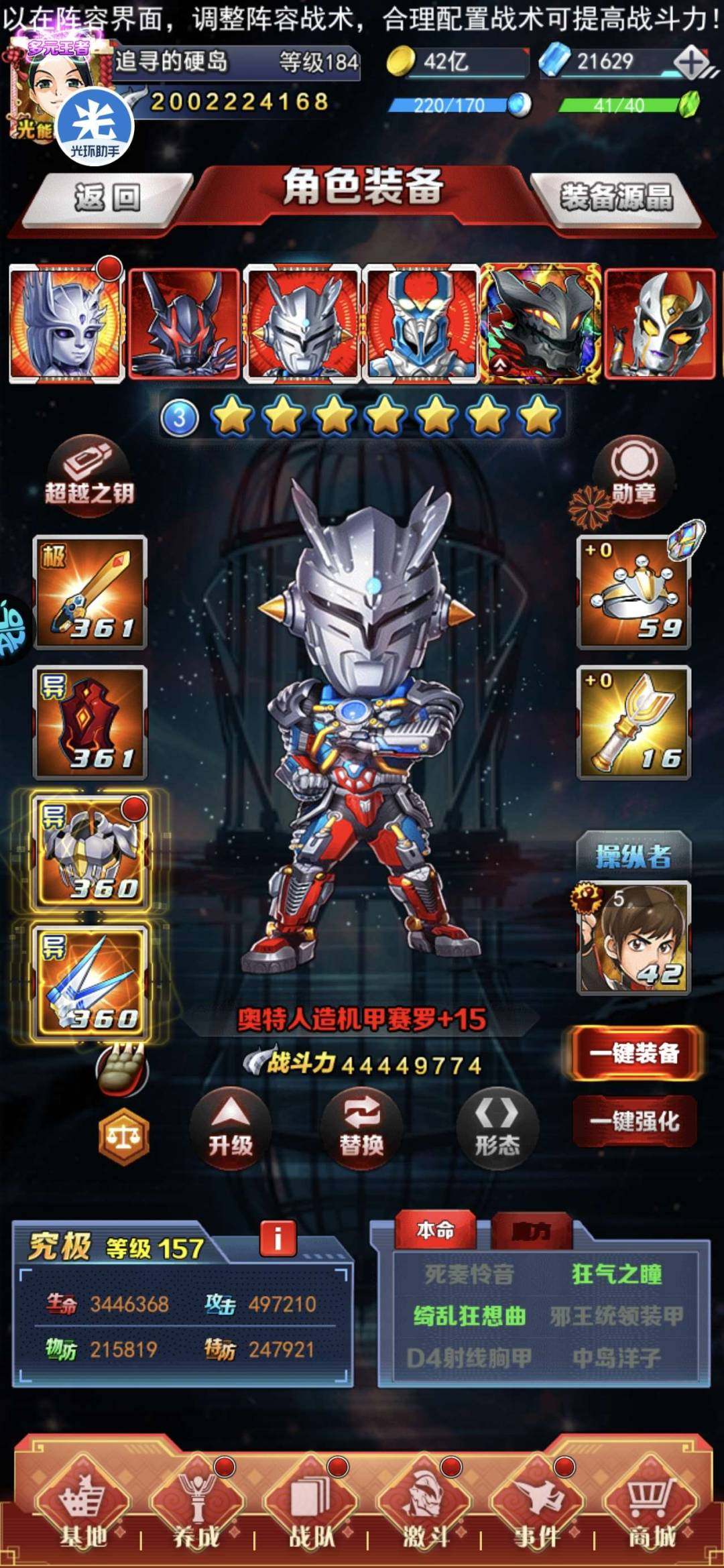Tap the 升级 upgrade button
Image resolution: width=724 pixels, height=1568 pixels.
(231, 1129)
